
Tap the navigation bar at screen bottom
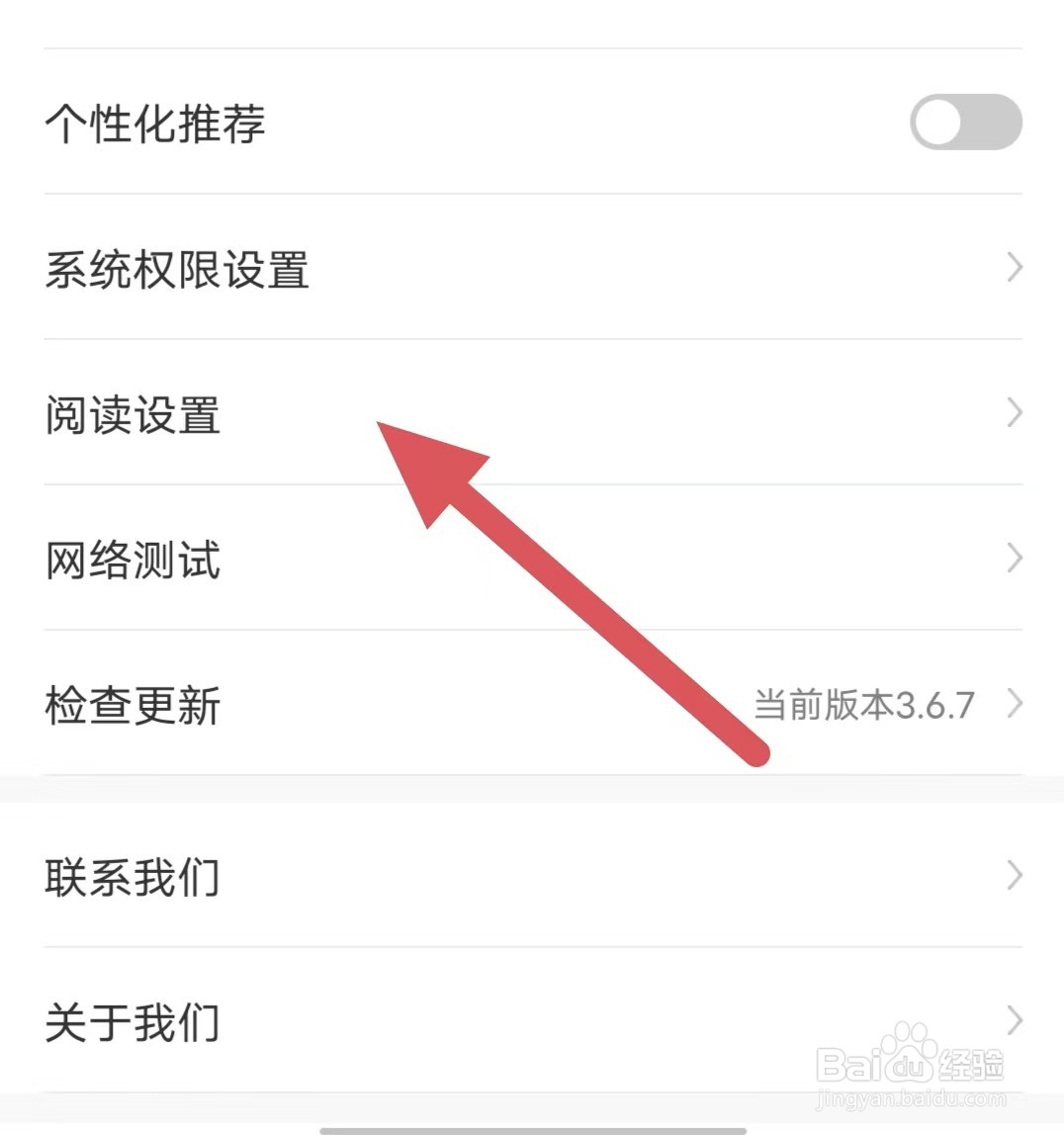[x=532, y=1128]
